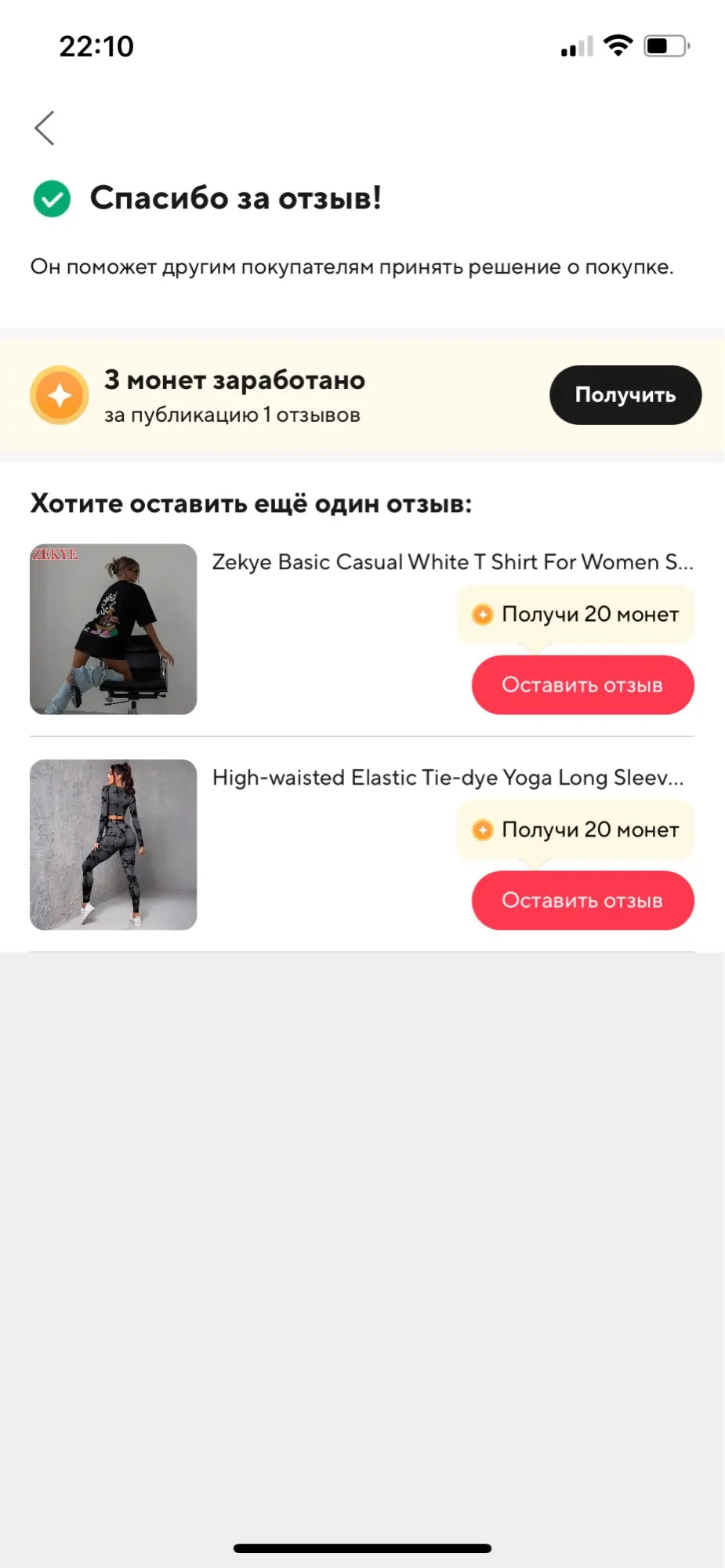The image size is (725, 1568).
Task: Leave a review for Zekye T Shirt
Action: tap(582, 685)
